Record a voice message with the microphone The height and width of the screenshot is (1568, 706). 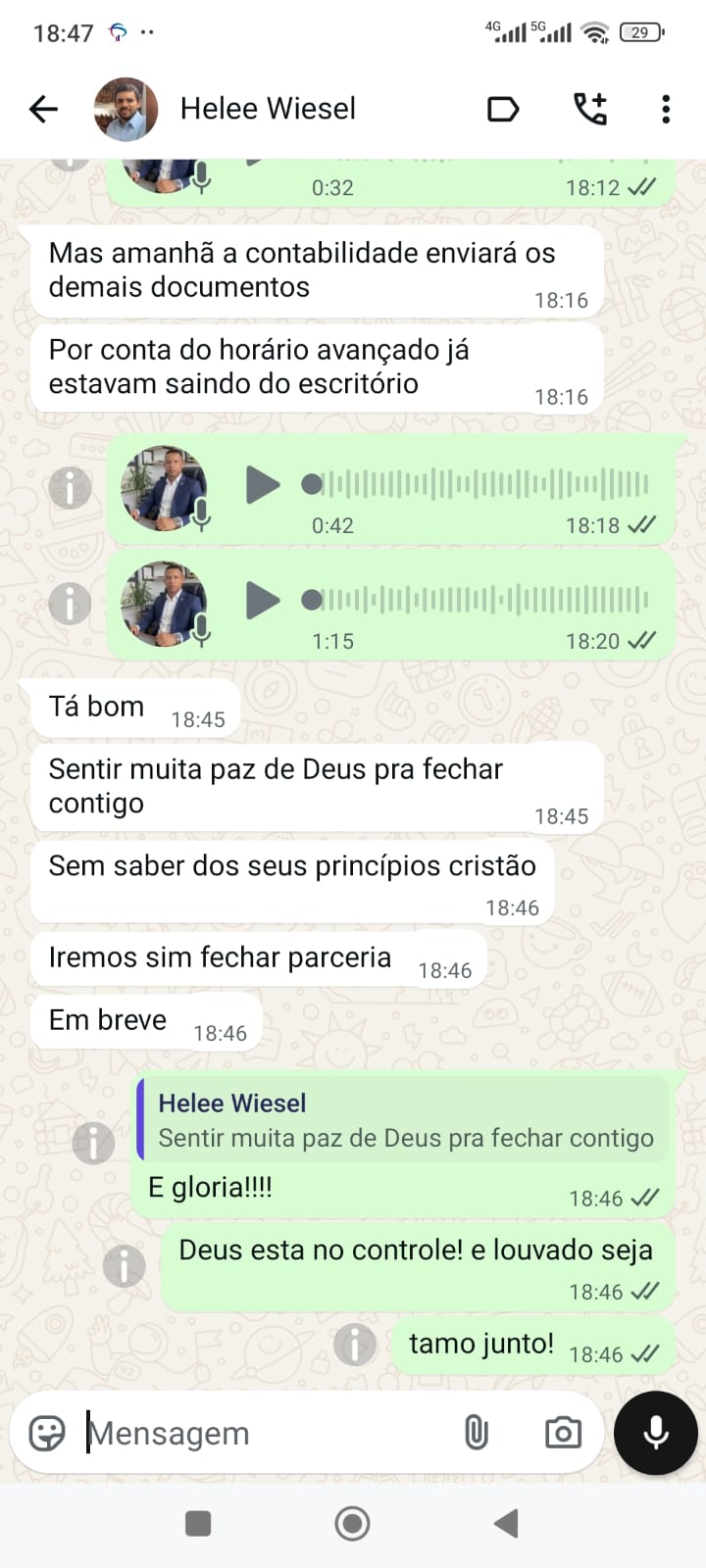(x=655, y=1433)
